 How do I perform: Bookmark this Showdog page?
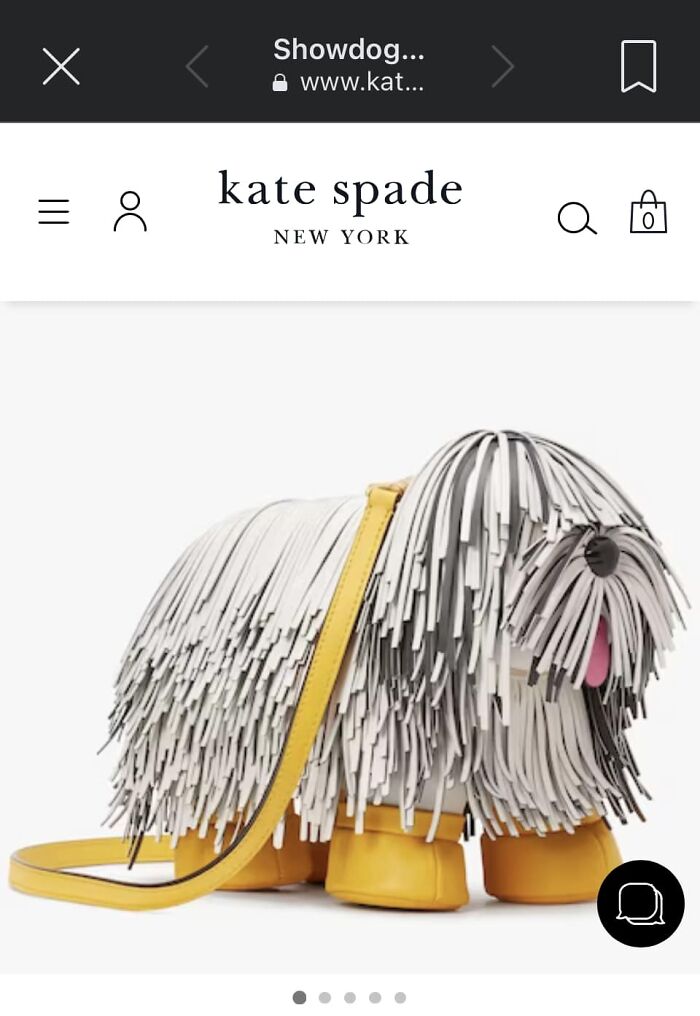[x=638, y=67]
